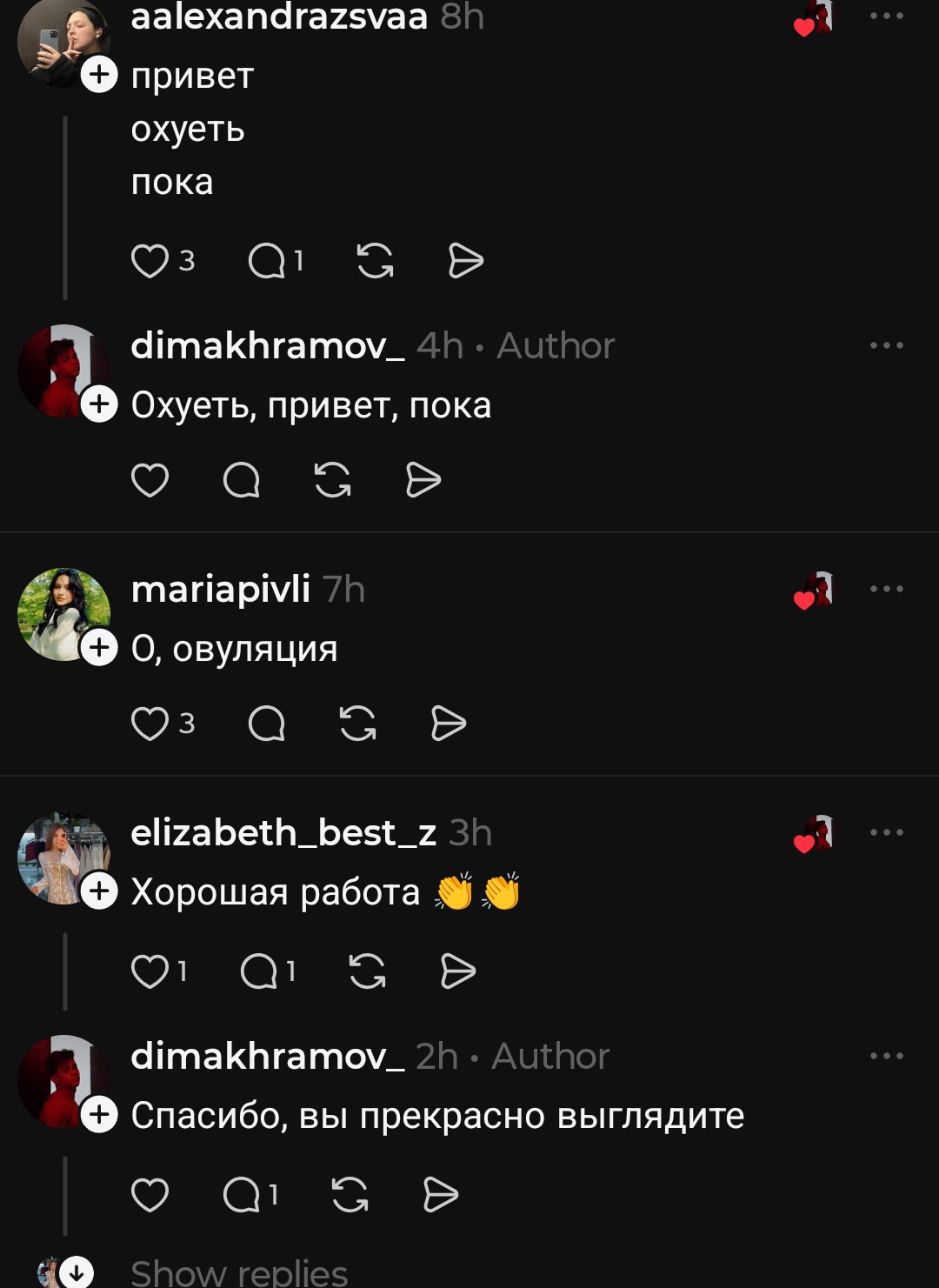Share elizabeth_best_z's comment with send icon
Screen dimensions: 939x1288
pyautogui.click(x=458, y=971)
